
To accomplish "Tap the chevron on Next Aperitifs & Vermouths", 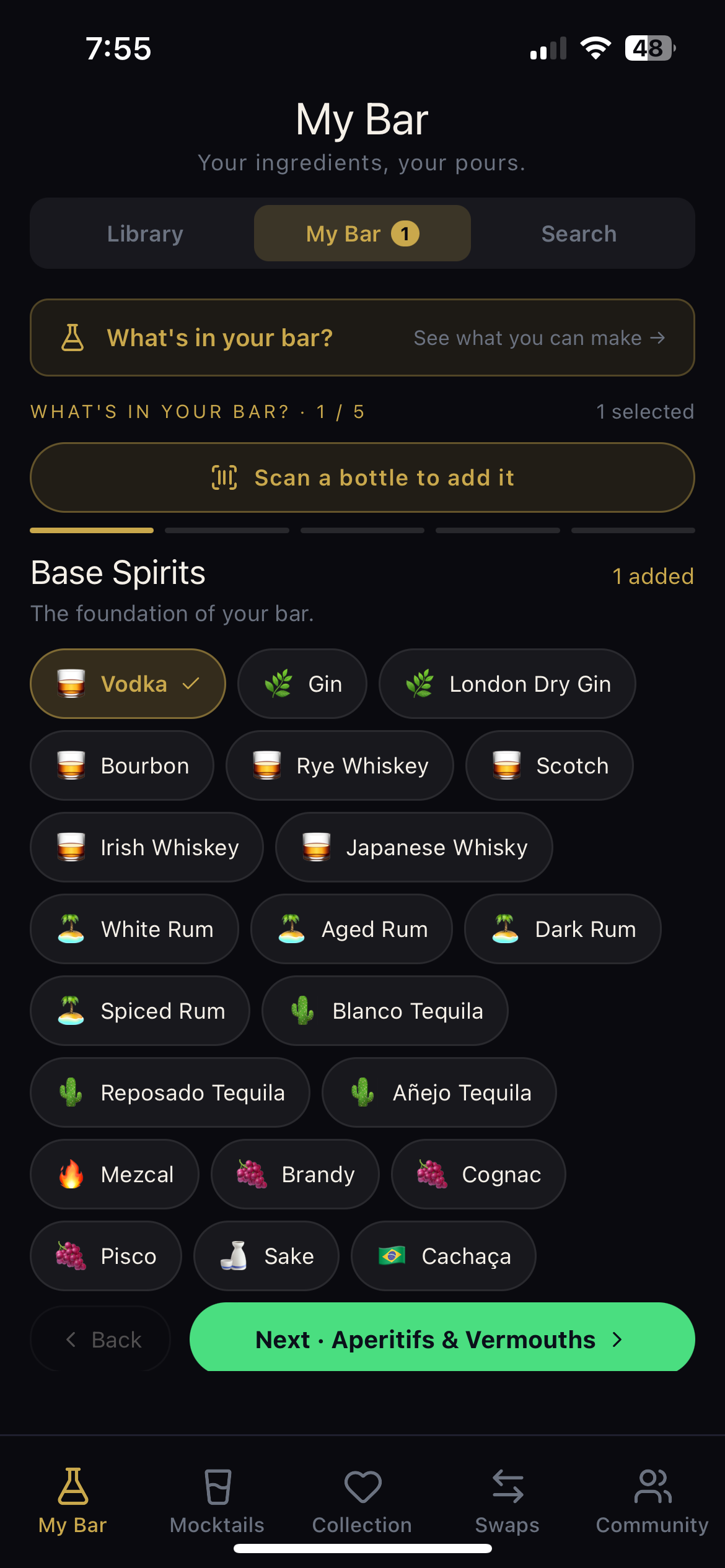I will pos(617,1339).
